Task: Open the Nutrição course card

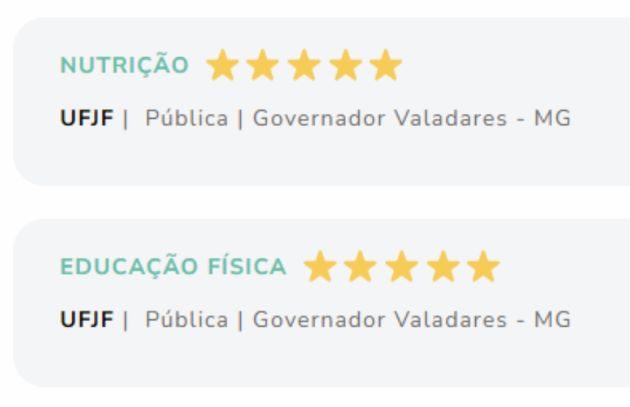Action: 124,66
